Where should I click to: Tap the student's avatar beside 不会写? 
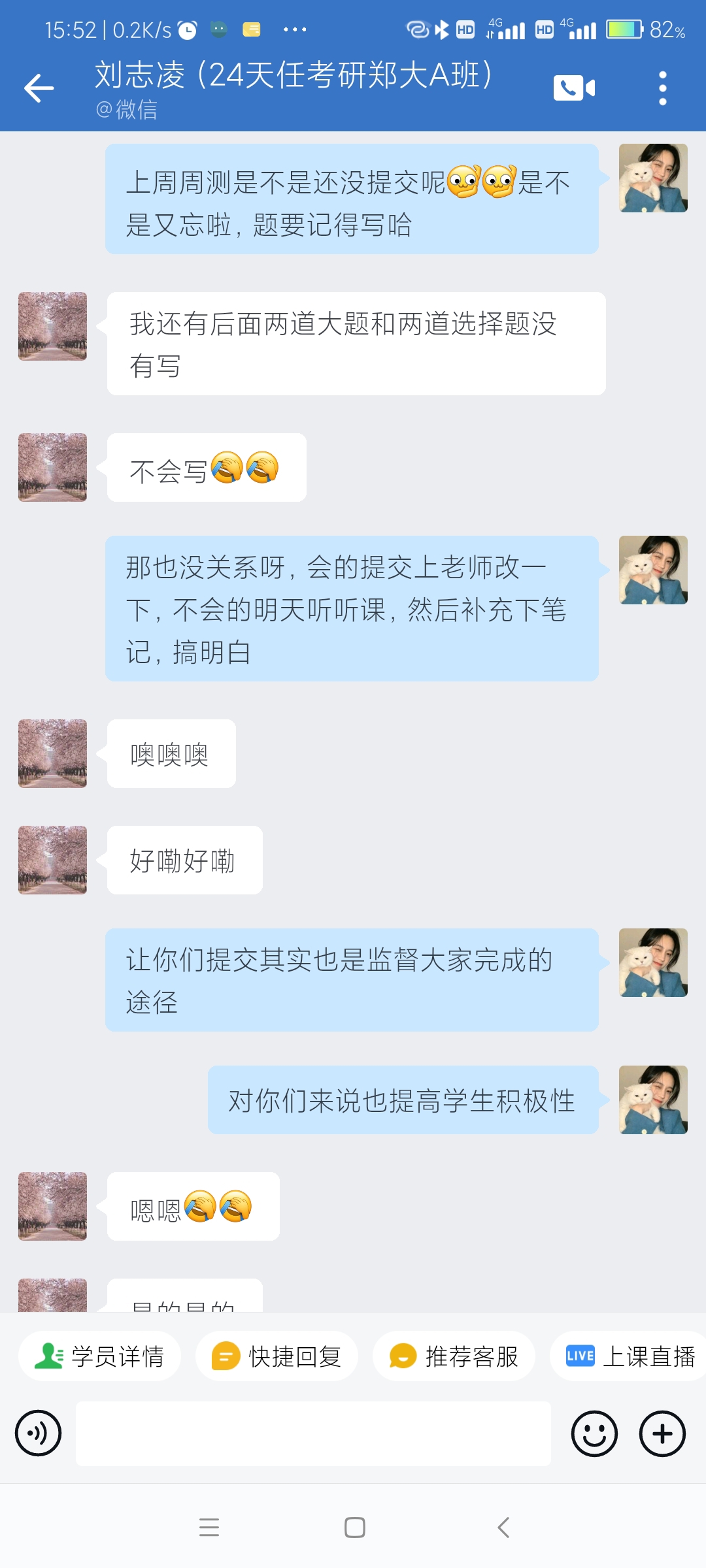tap(52, 467)
